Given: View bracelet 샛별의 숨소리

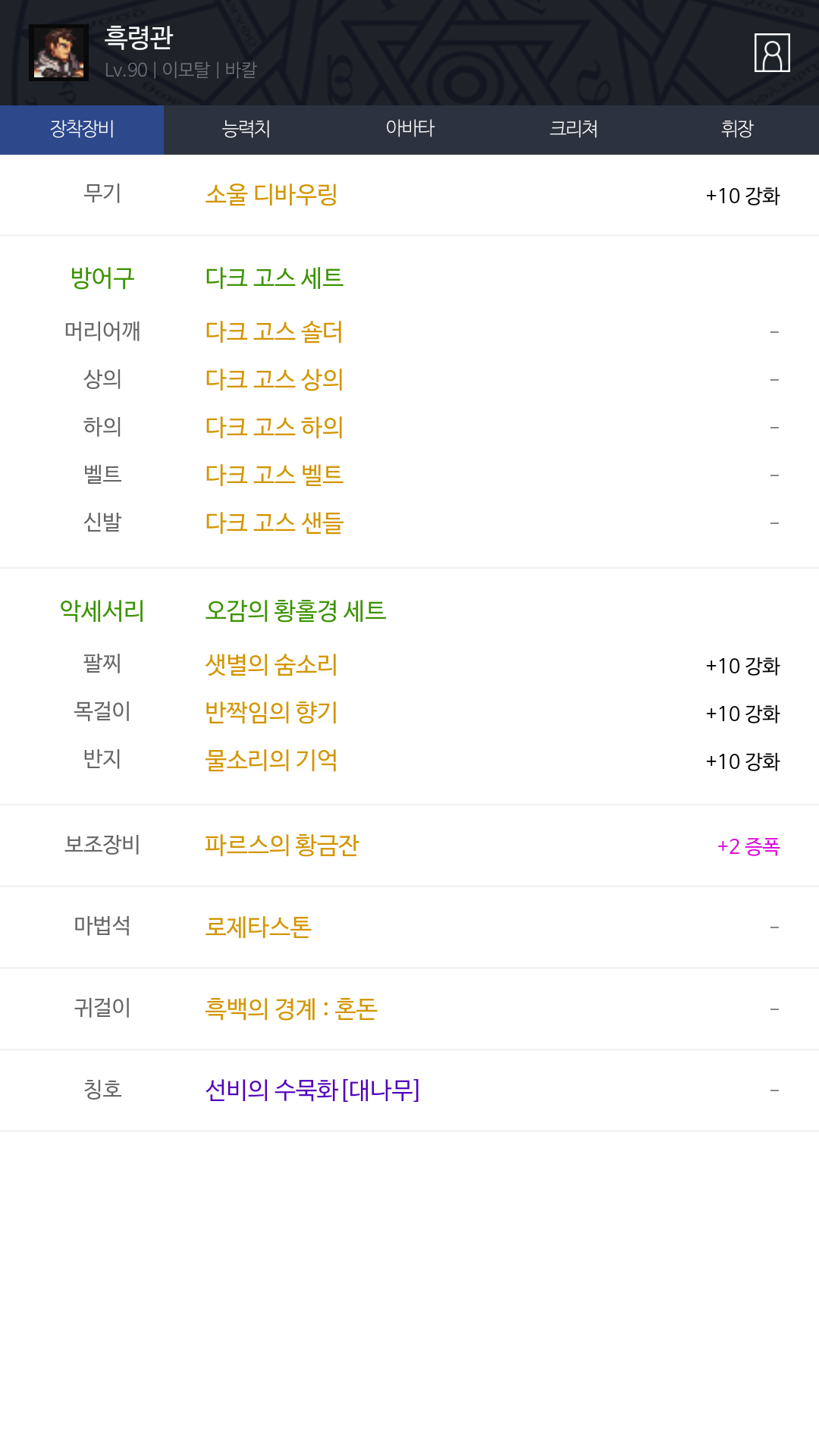Looking at the screenshot, I should coord(271,665).
